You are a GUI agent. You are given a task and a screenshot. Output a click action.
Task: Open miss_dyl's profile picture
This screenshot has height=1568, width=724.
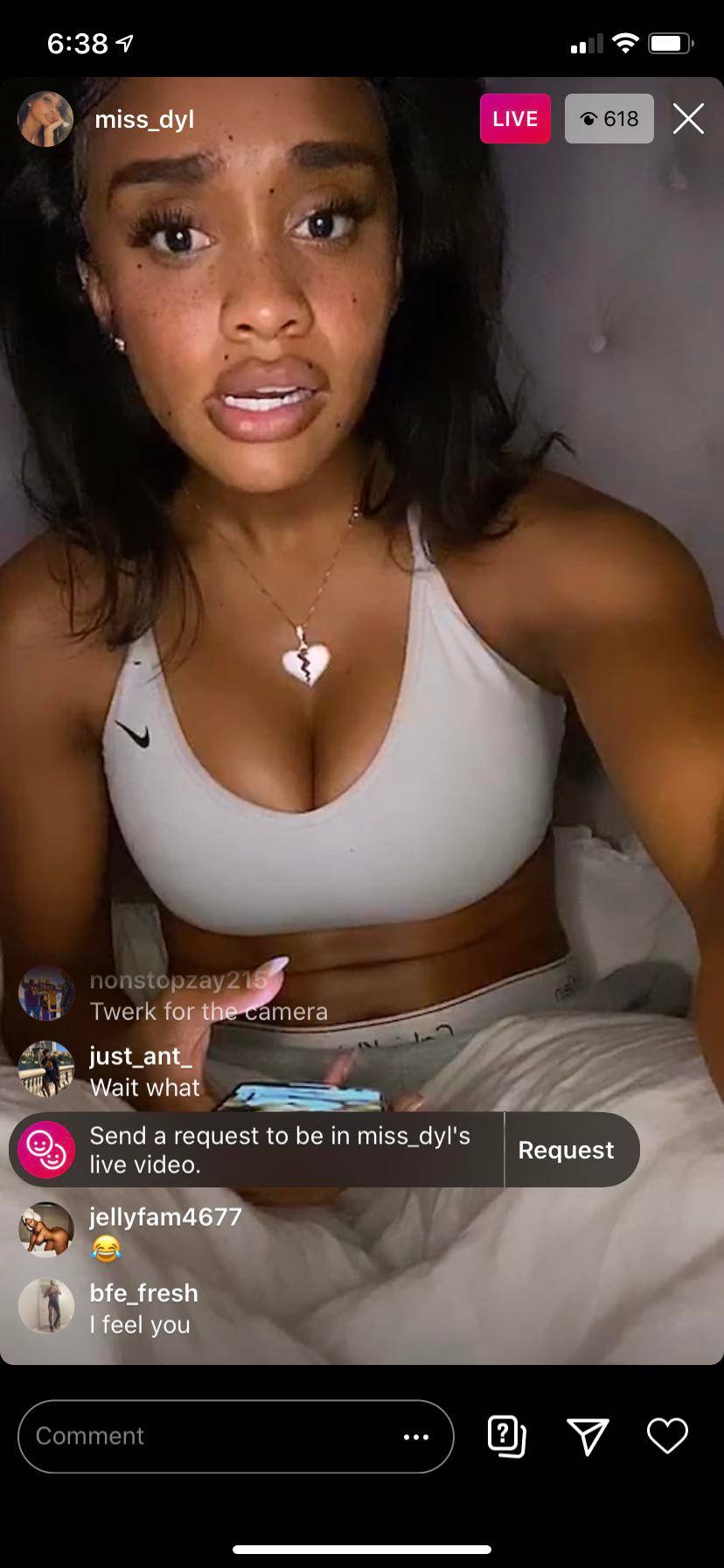click(45, 119)
